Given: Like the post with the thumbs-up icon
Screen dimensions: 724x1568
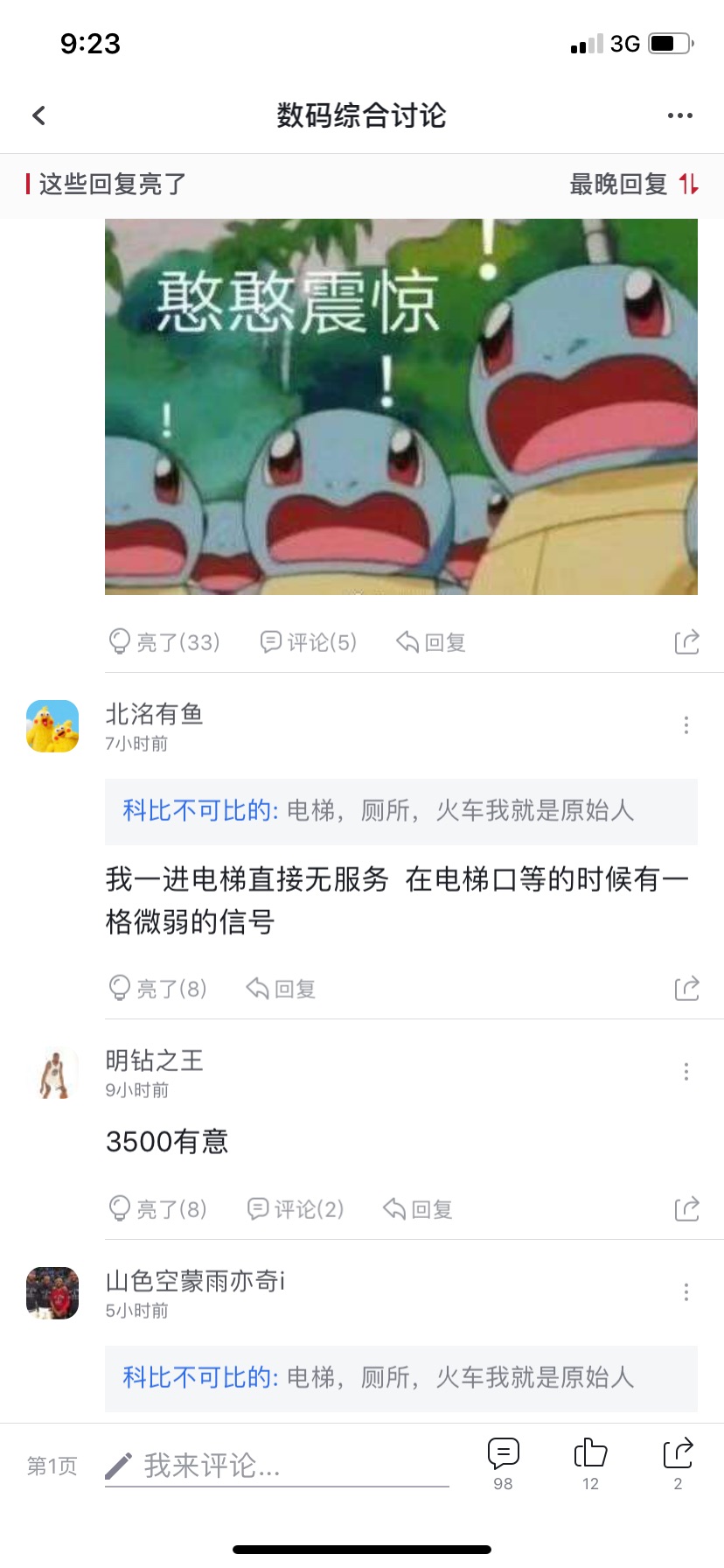Looking at the screenshot, I should (590, 1464).
